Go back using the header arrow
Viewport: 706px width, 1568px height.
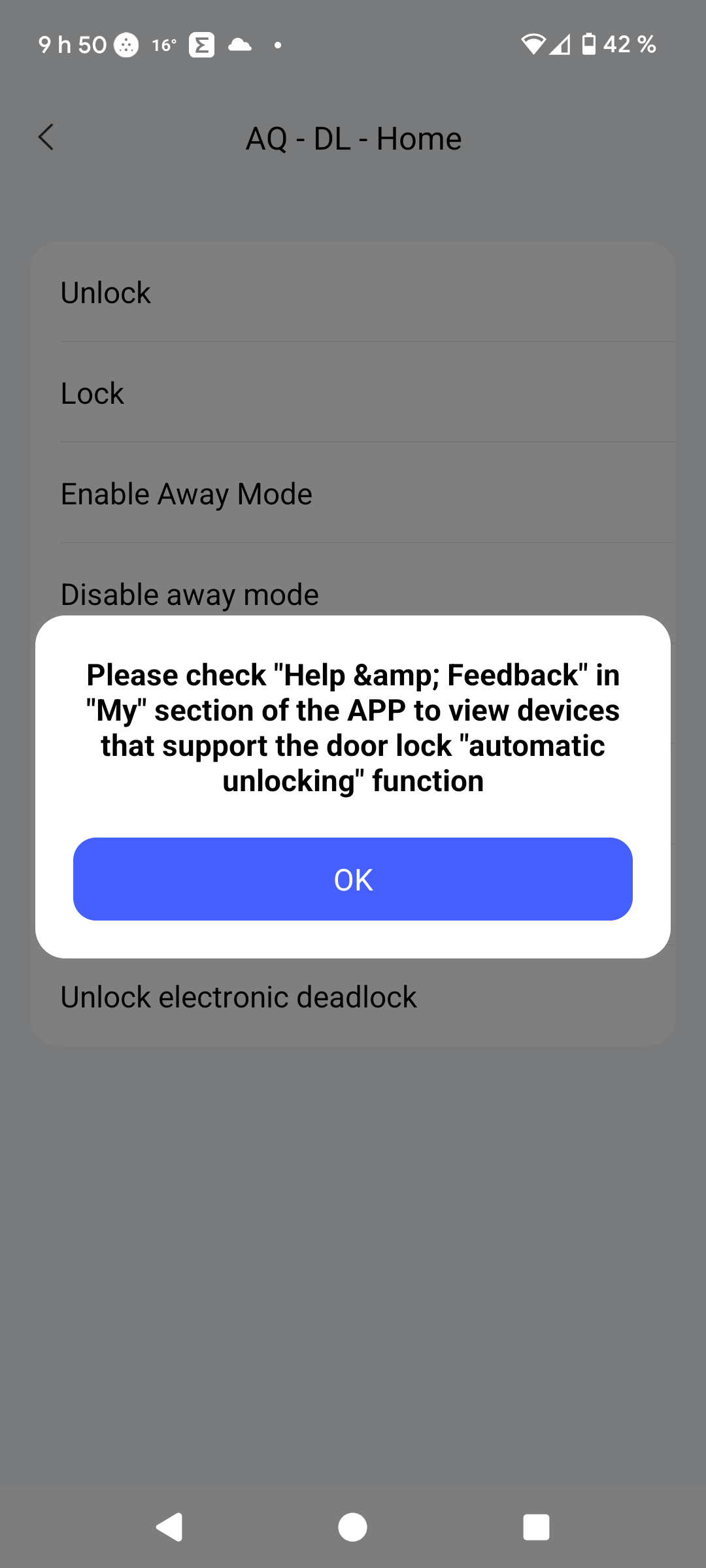pos(46,138)
